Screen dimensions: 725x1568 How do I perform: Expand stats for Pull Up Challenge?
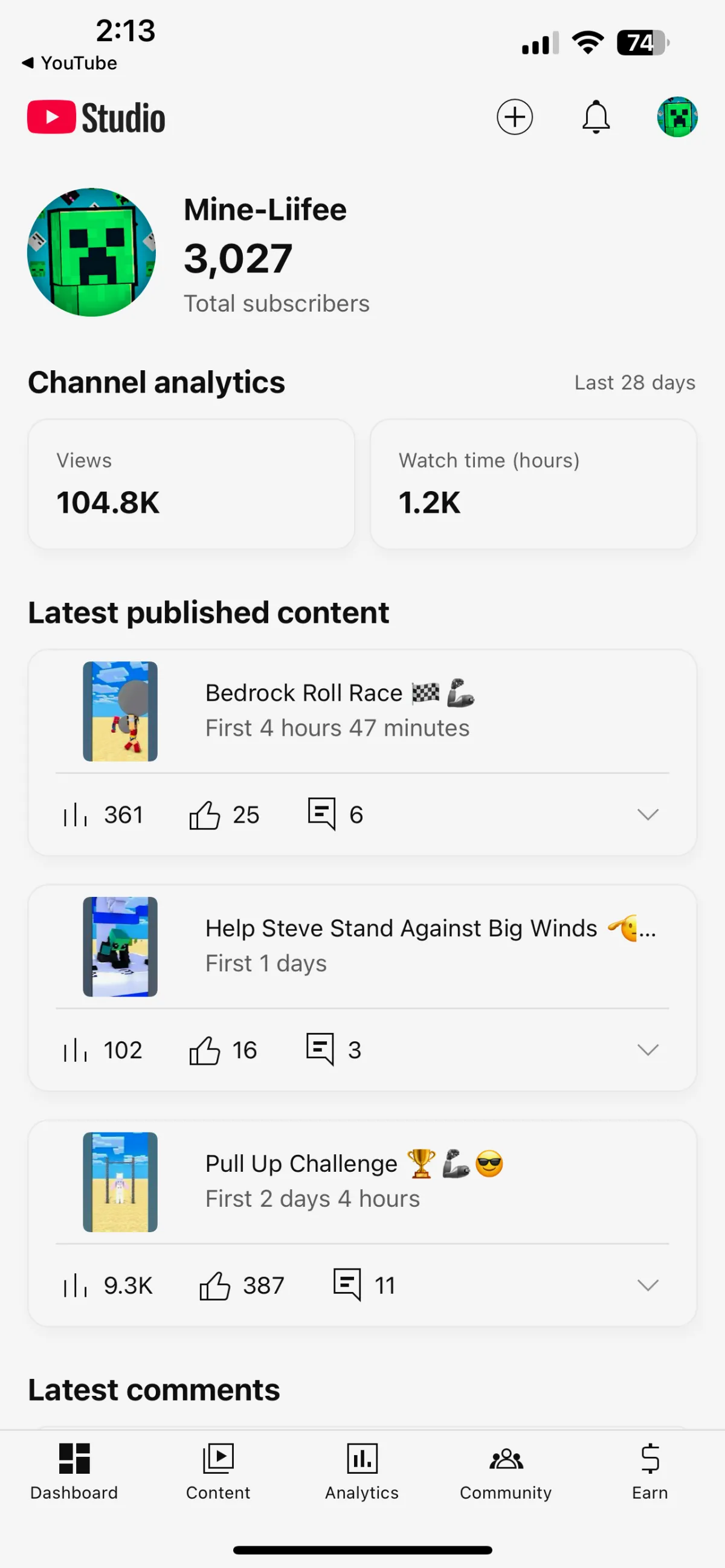point(648,1285)
